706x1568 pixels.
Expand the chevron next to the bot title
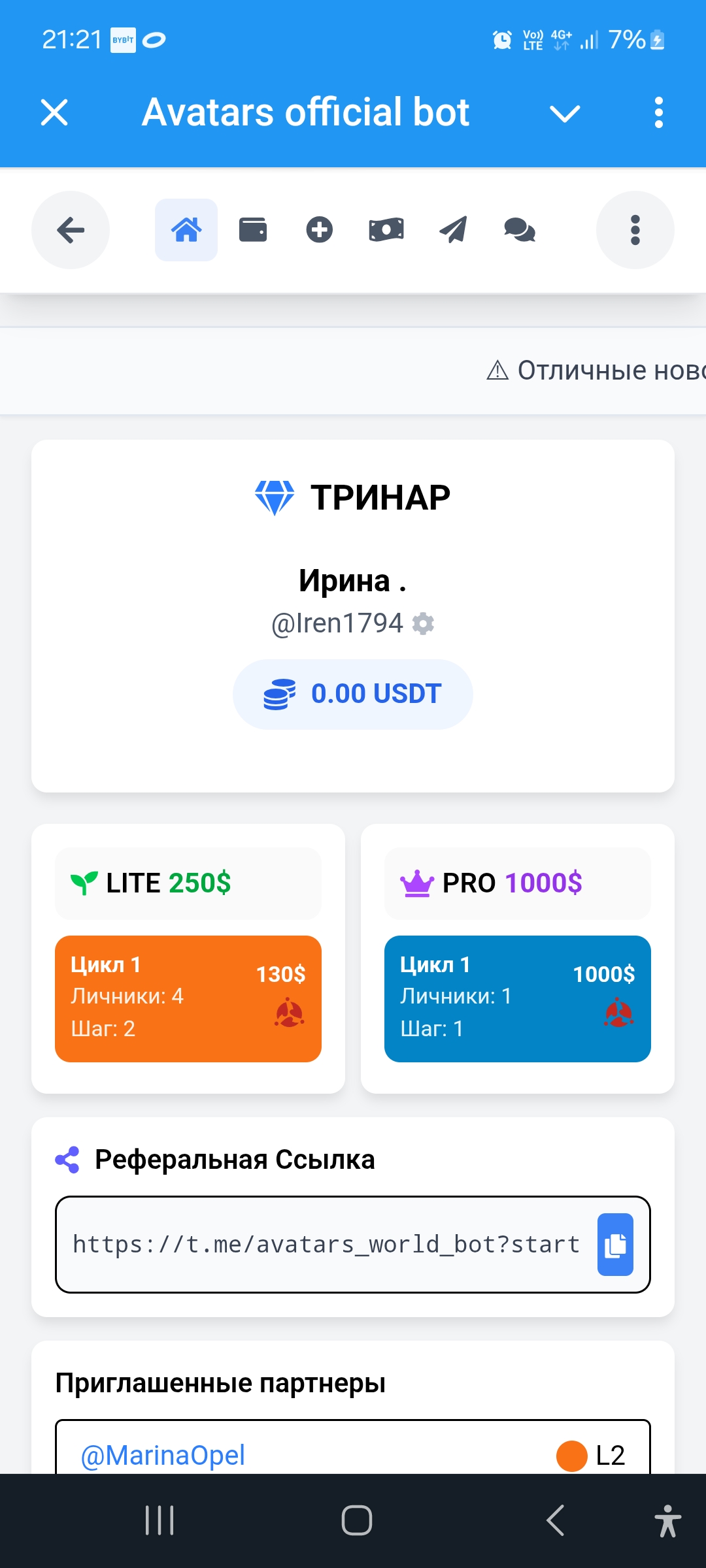[565, 114]
